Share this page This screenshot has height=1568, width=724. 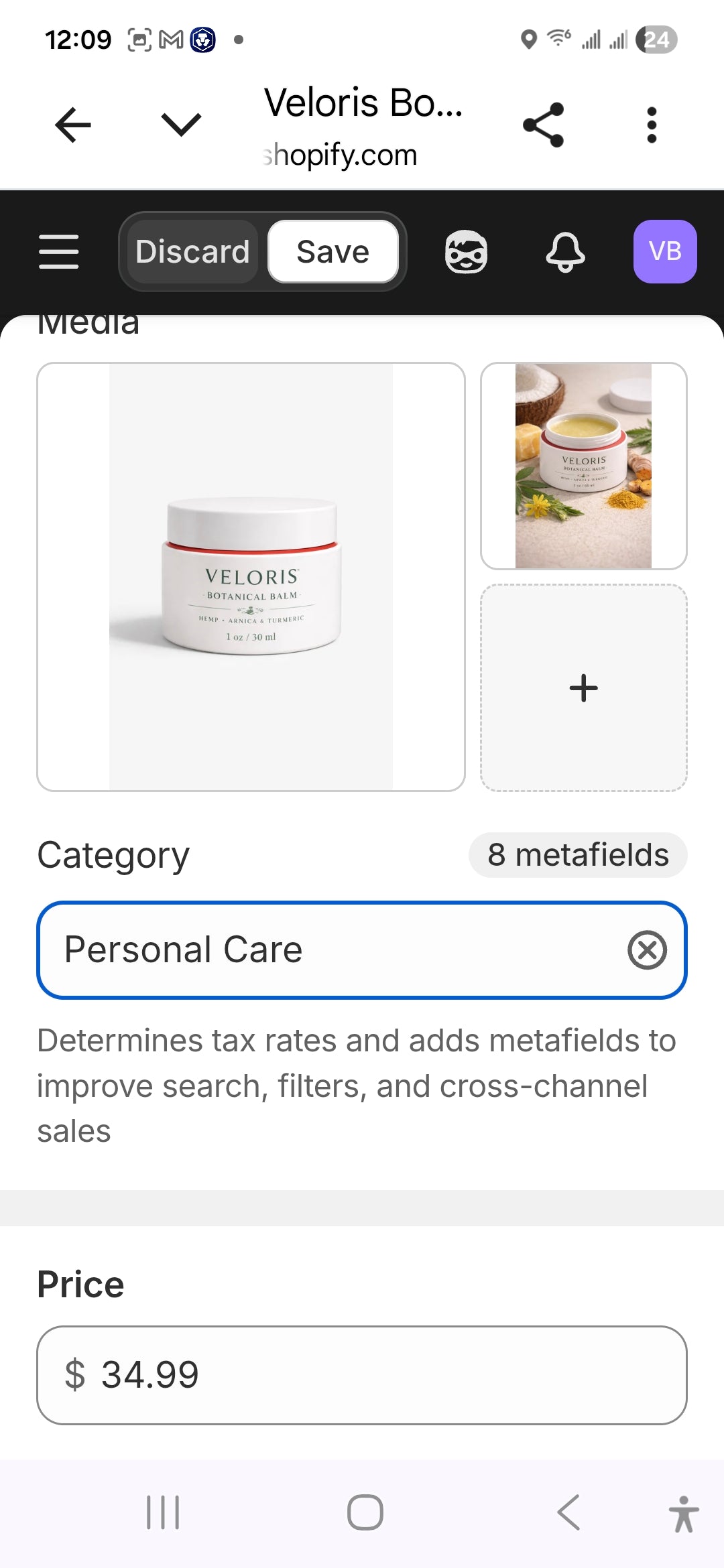point(543,125)
